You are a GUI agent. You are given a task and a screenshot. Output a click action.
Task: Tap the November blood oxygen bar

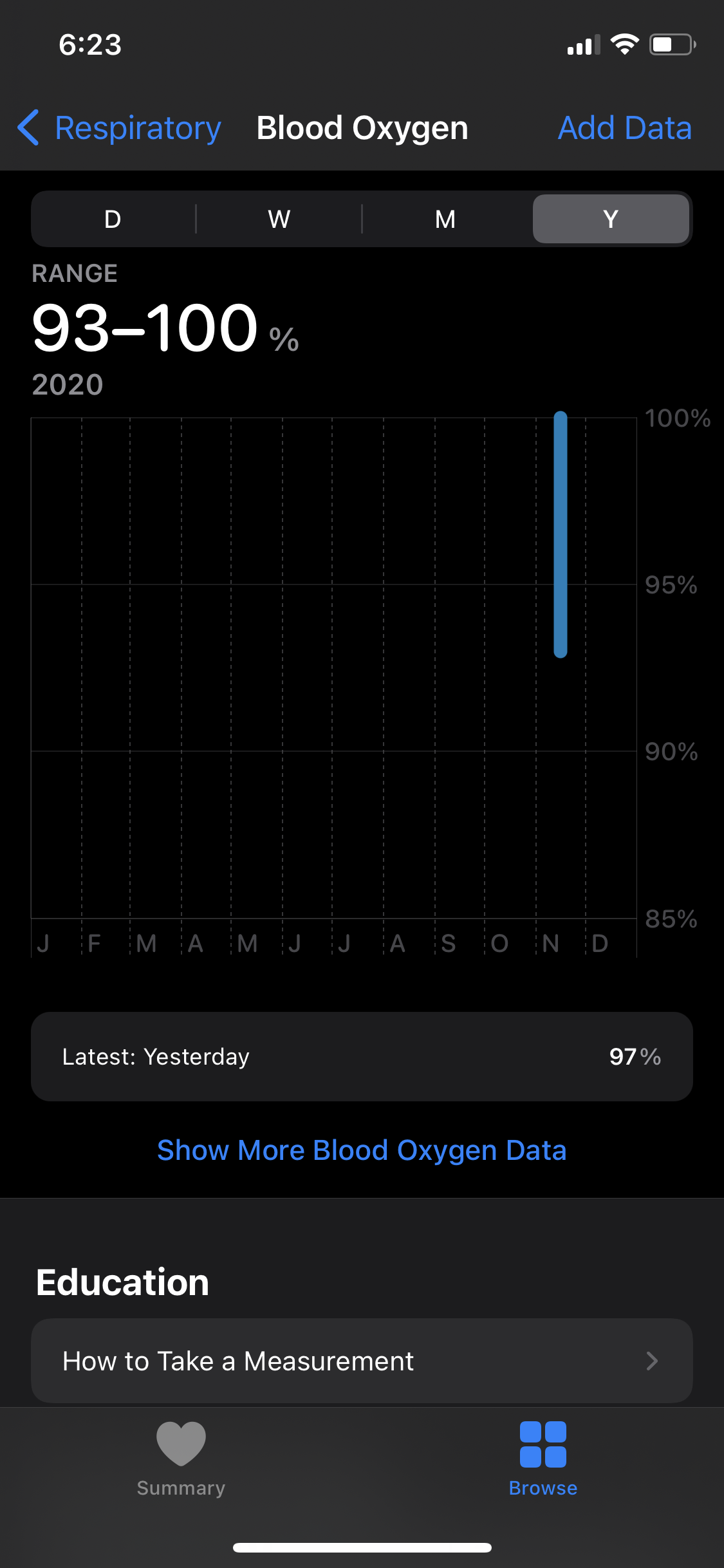point(561,534)
